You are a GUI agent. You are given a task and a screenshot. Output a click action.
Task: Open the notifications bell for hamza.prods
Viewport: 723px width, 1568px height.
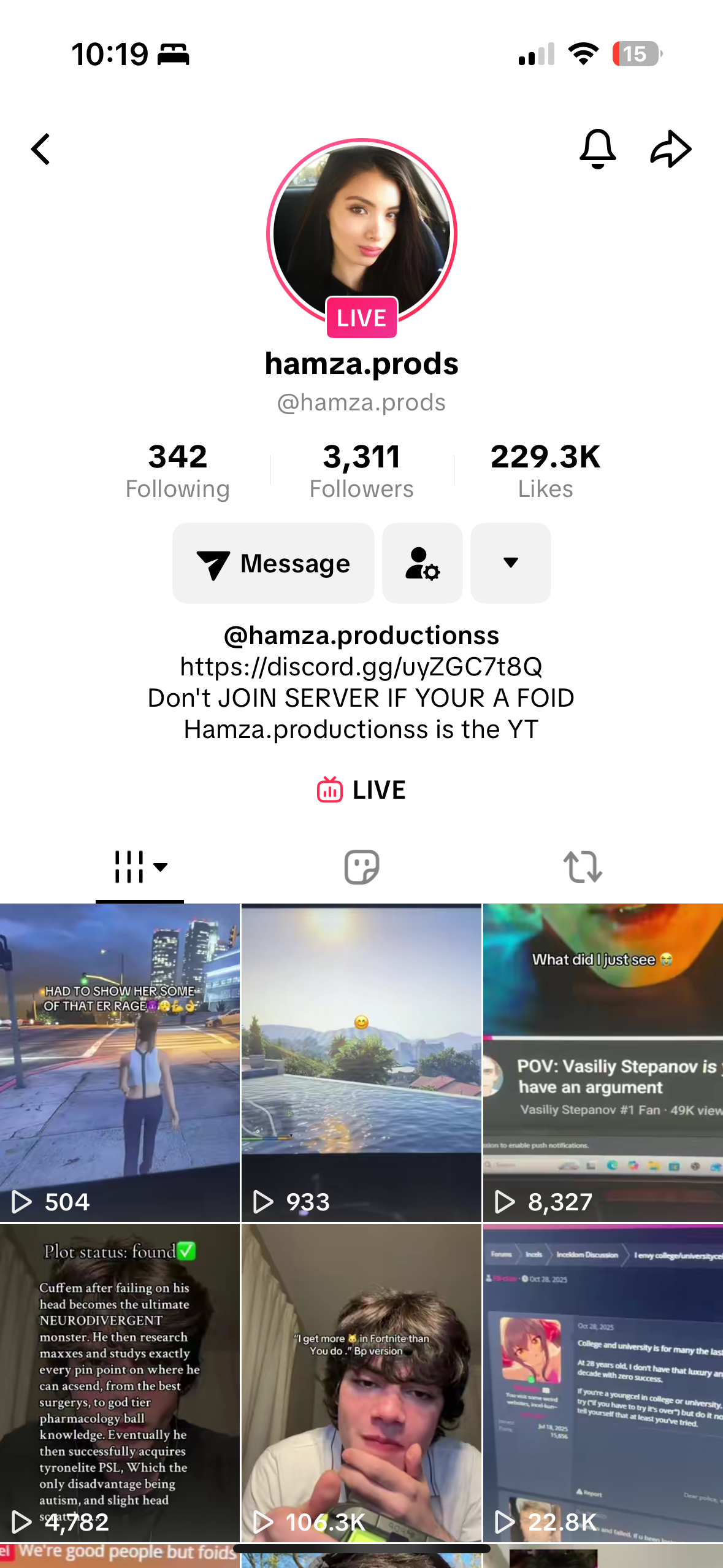click(x=597, y=149)
